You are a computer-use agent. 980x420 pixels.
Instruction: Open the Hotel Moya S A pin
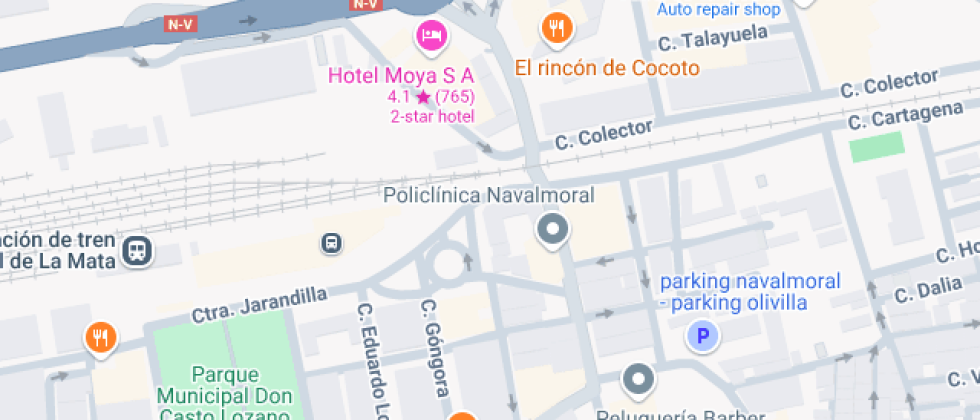431,37
